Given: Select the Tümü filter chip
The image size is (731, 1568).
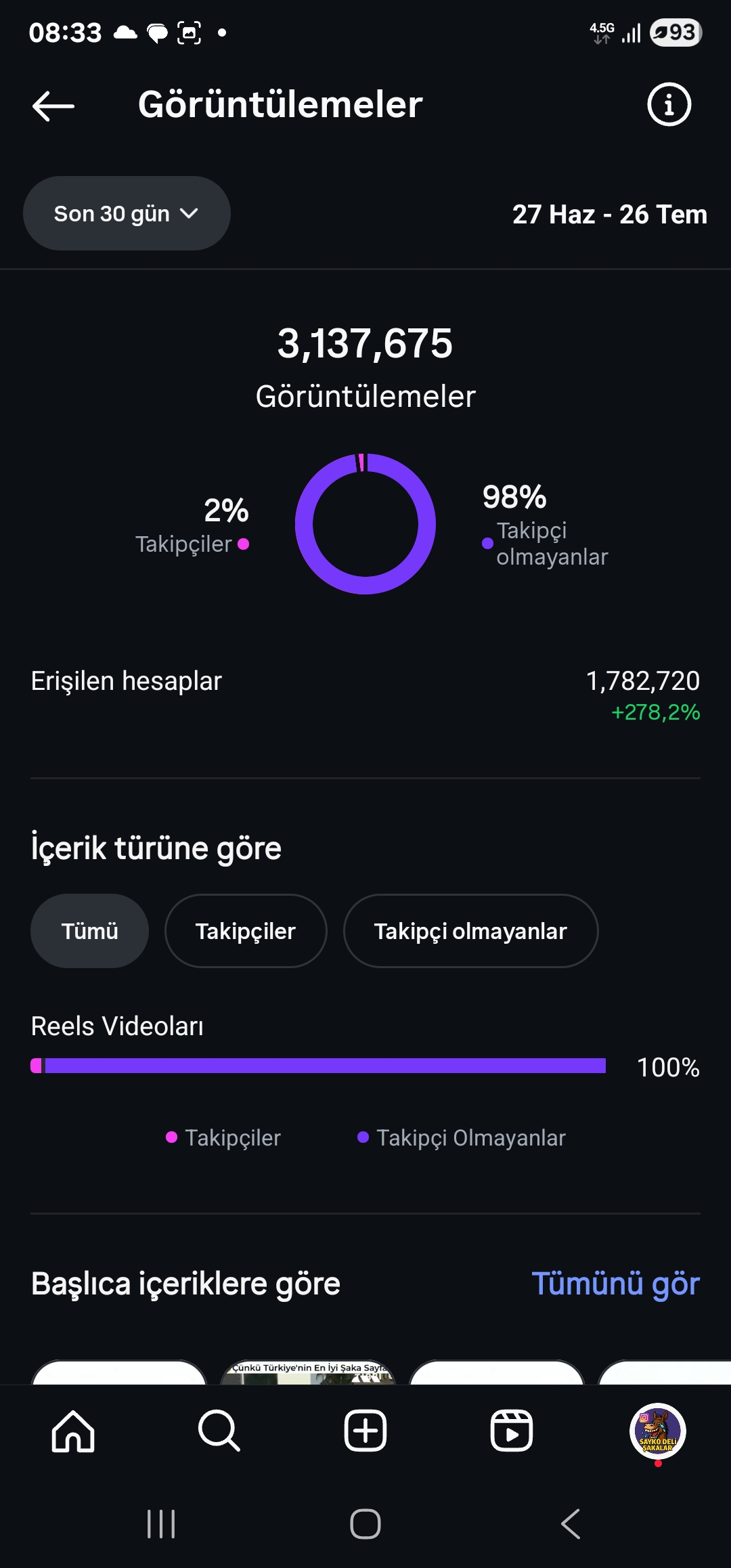Looking at the screenshot, I should pos(89,931).
